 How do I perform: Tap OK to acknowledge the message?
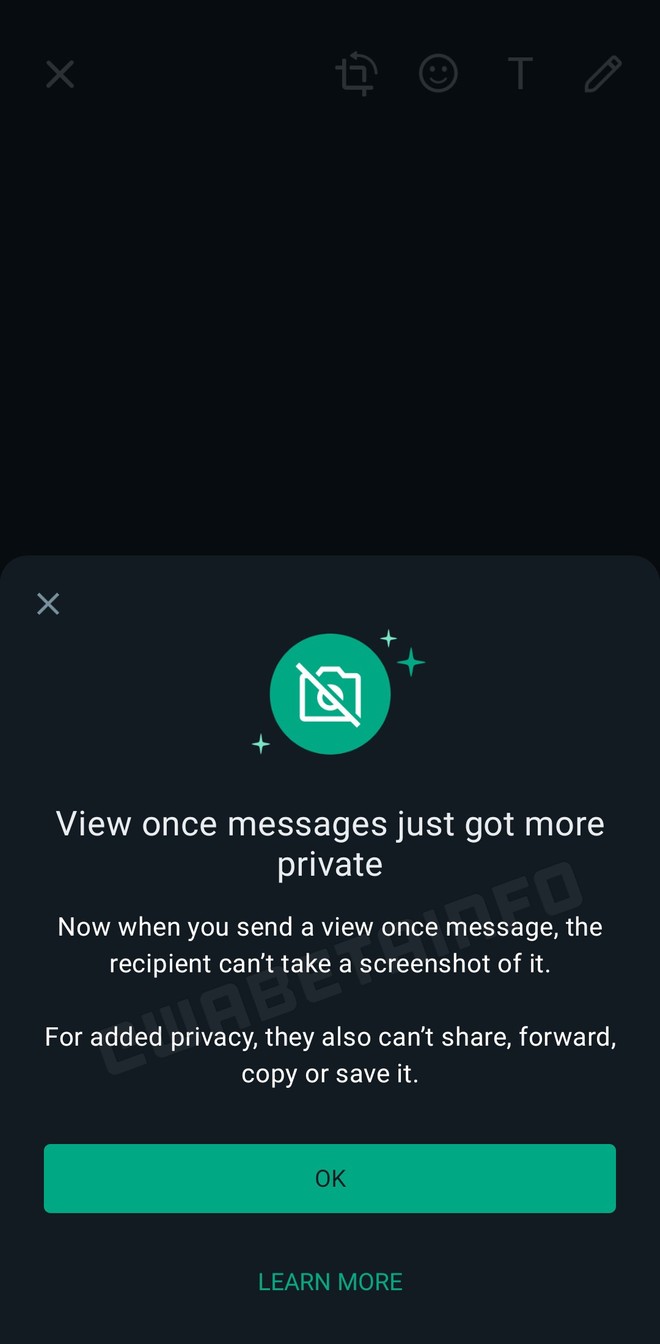click(330, 1178)
